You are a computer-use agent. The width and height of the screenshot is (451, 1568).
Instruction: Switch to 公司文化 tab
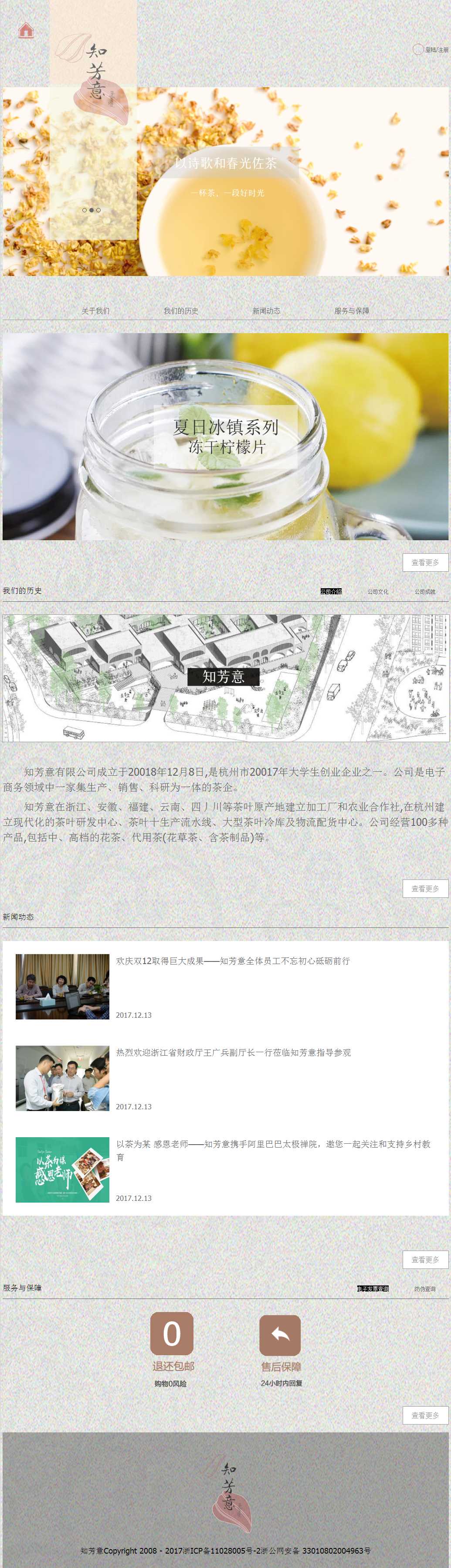point(377,591)
